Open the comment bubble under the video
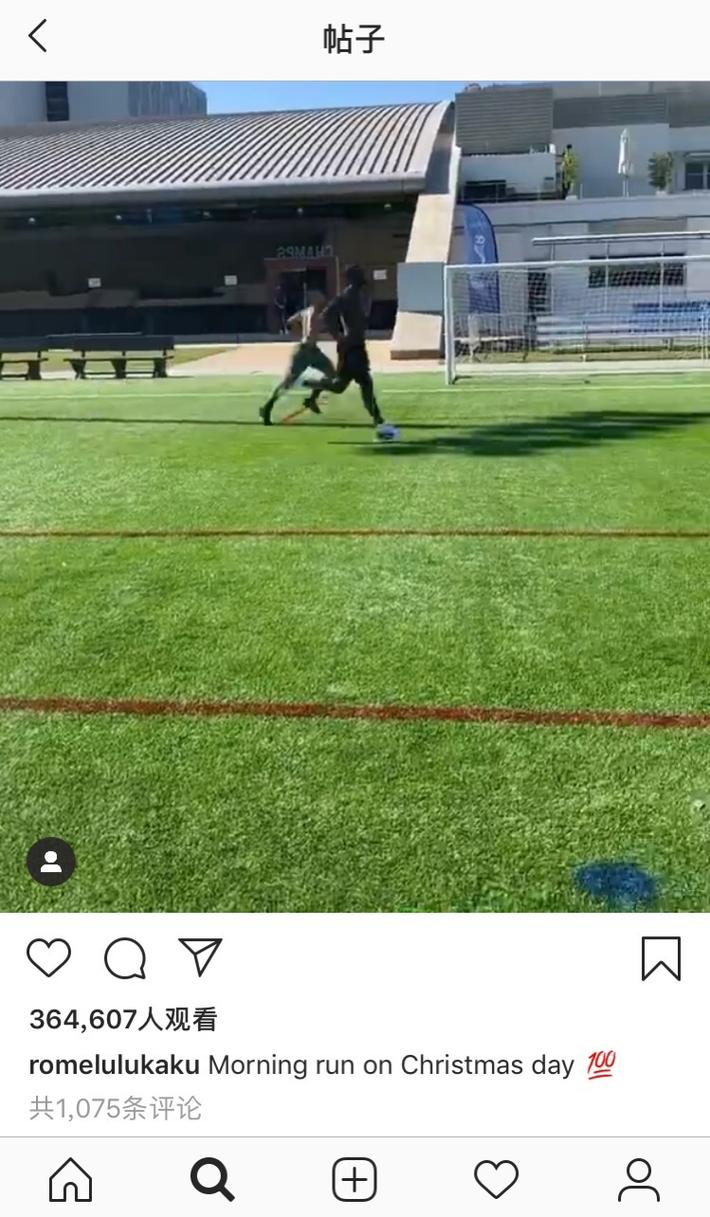This screenshot has height=1217, width=710. click(125, 958)
